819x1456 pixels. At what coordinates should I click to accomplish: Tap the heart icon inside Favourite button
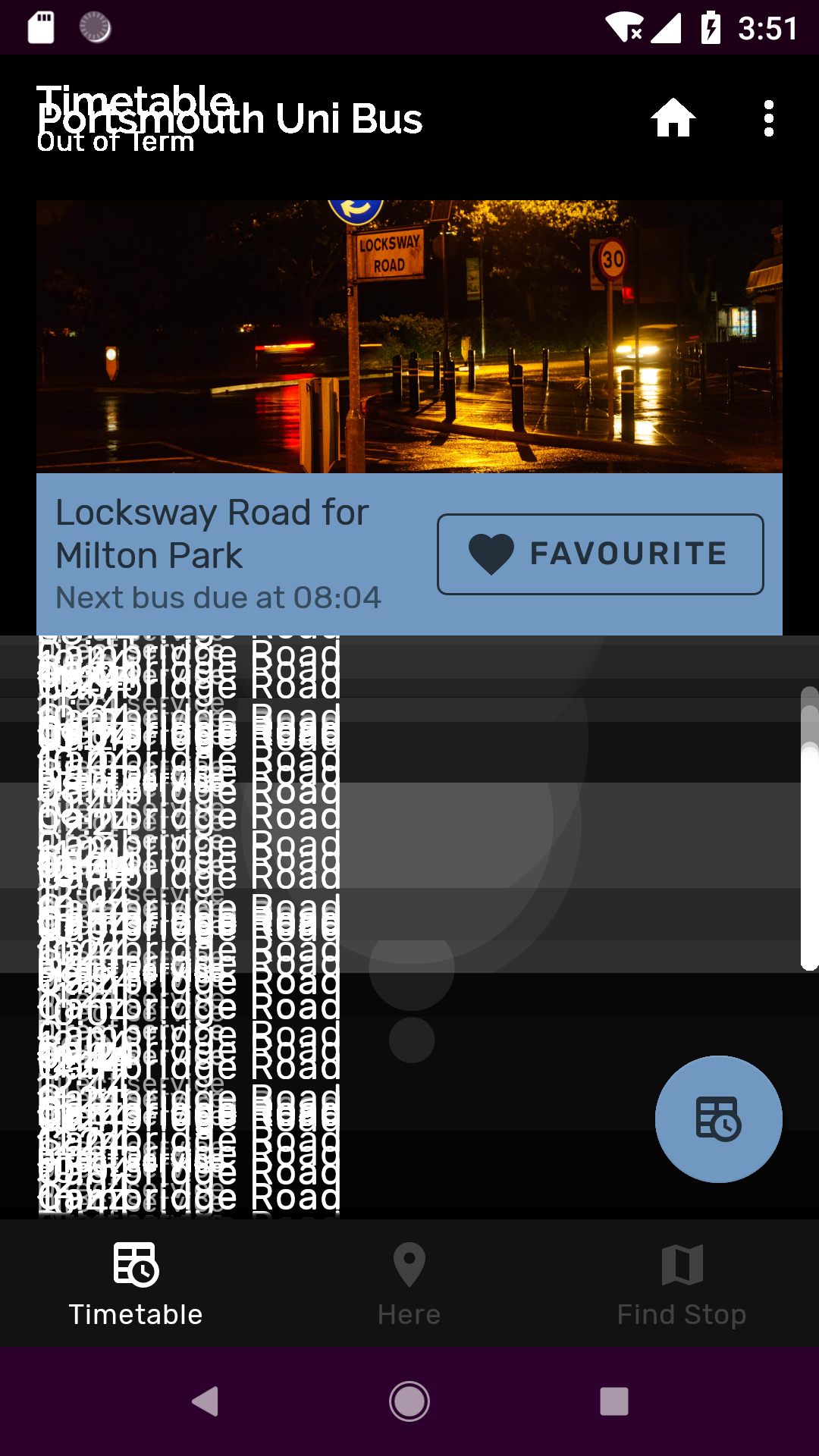coord(490,554)
